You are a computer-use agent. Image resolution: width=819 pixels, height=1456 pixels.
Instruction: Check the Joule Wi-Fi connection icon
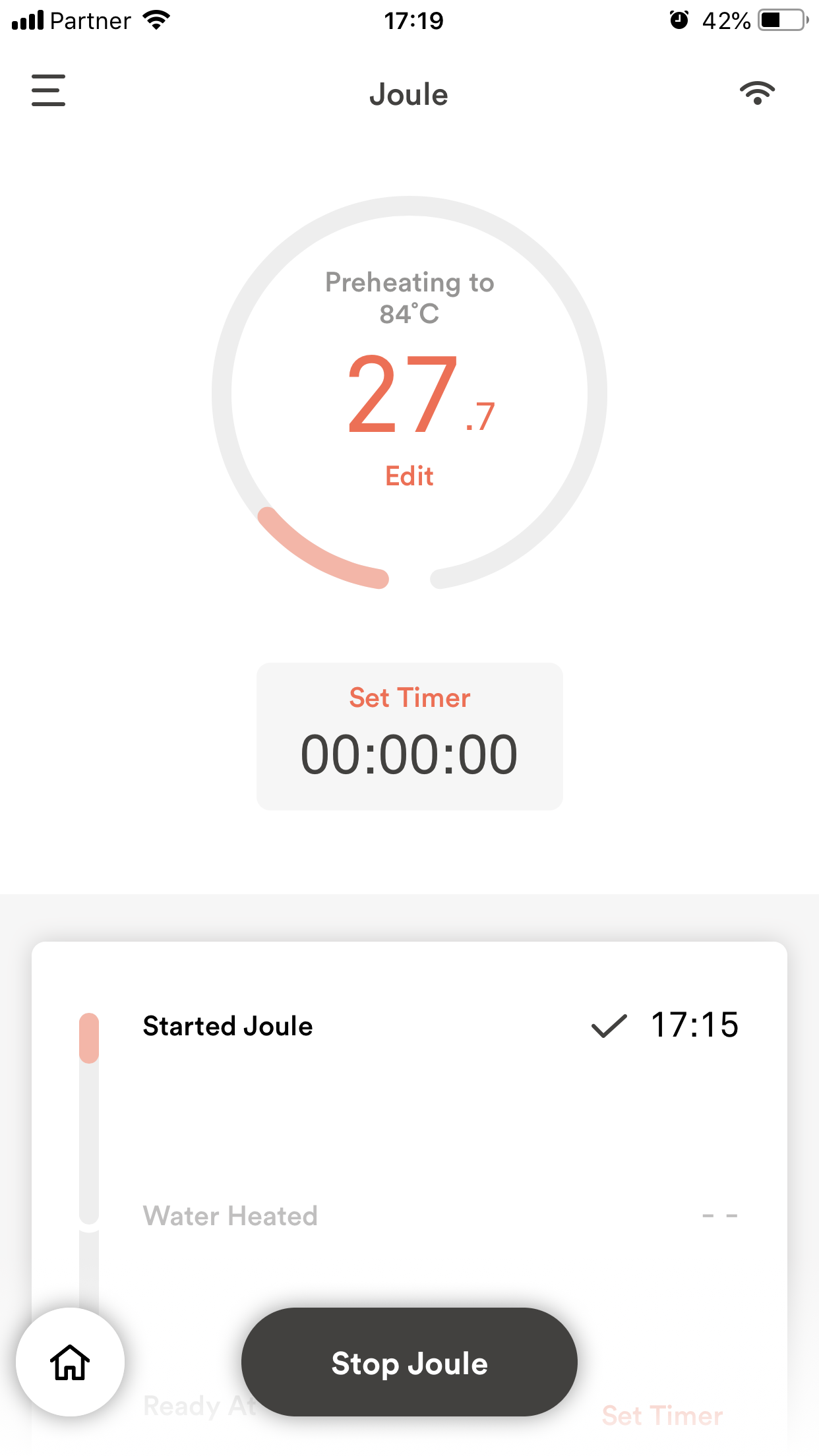coord(757,93)
